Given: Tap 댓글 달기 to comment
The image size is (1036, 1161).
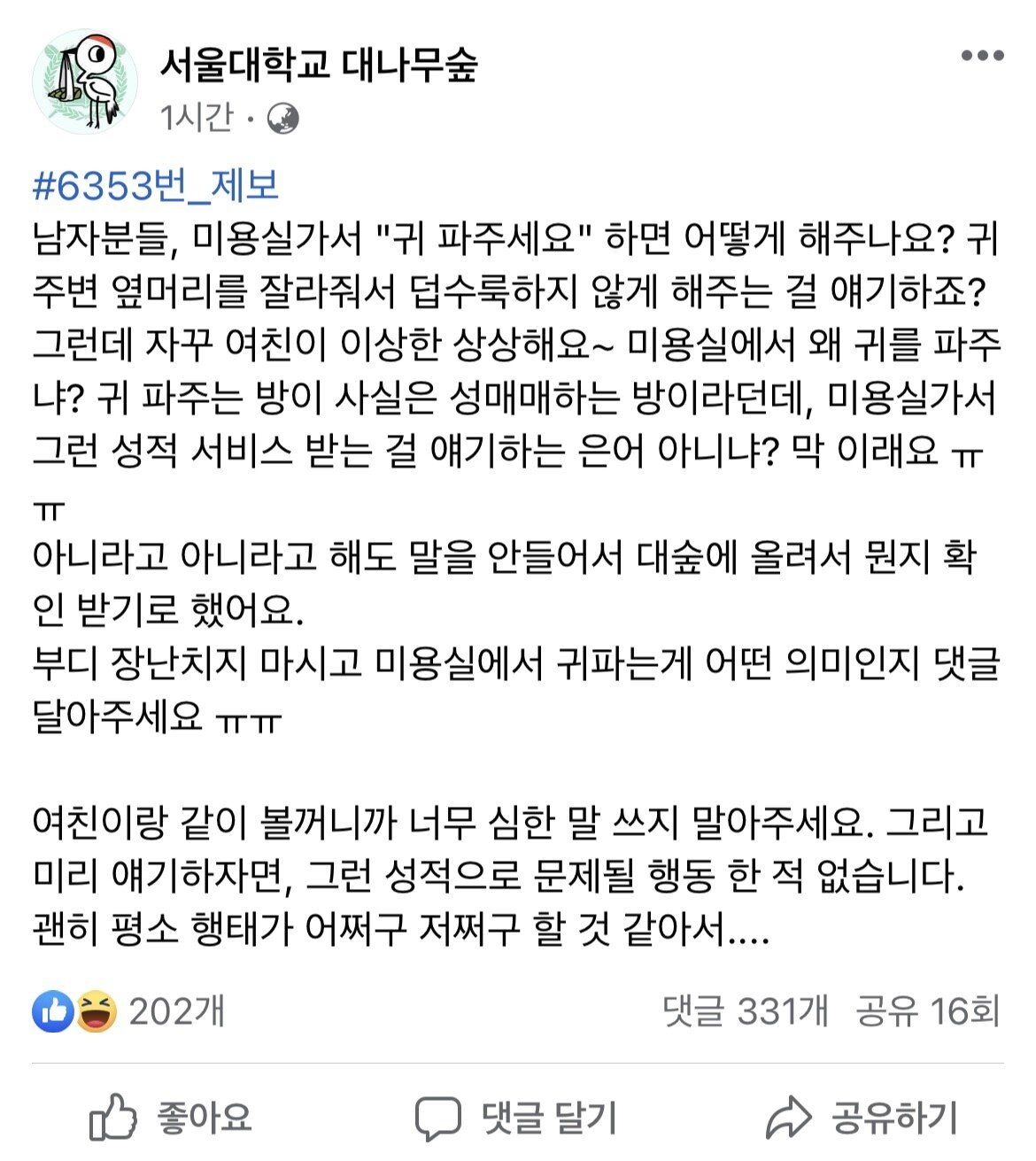Looking at the screenshot, I should pyautogui.click(x=516, y=1117).
